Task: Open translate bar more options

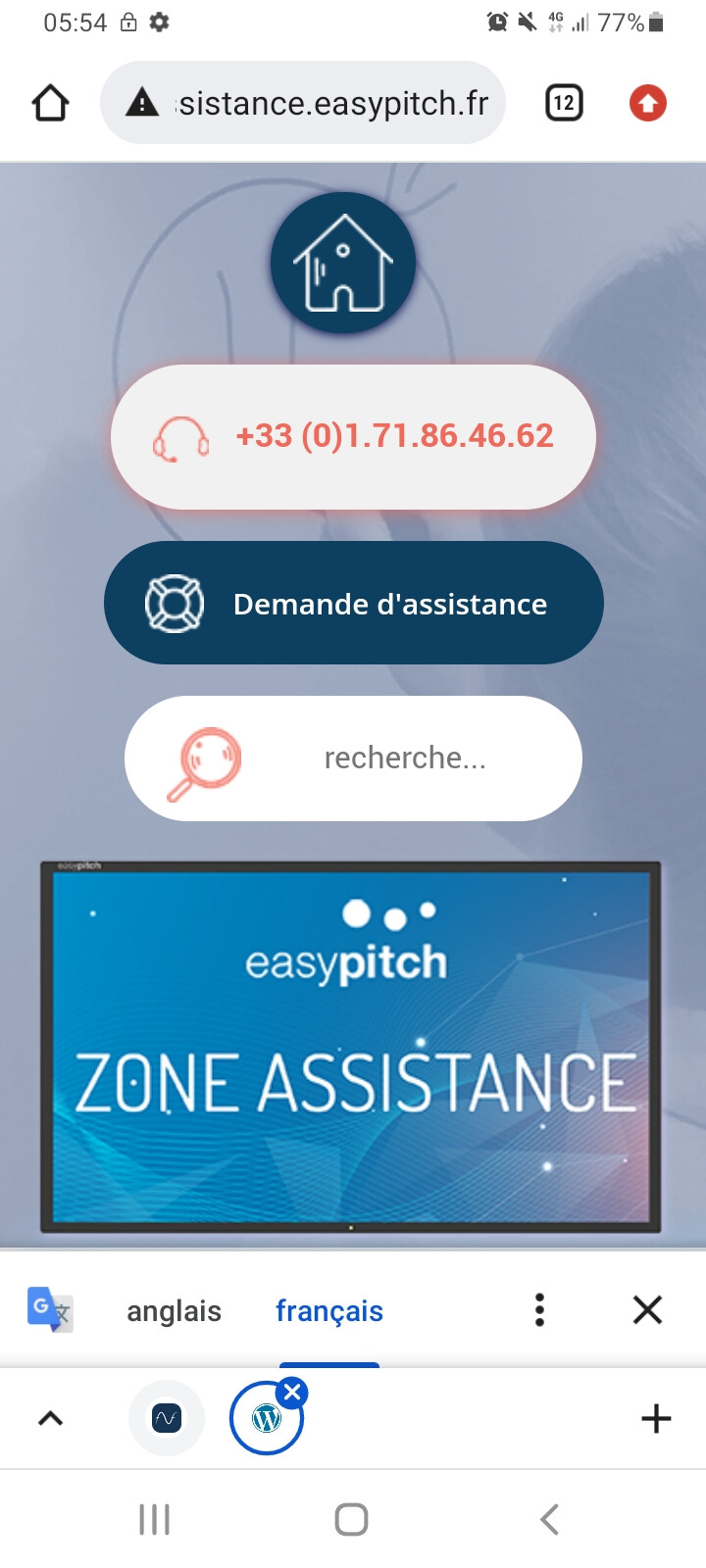Action: (539, 1310)
